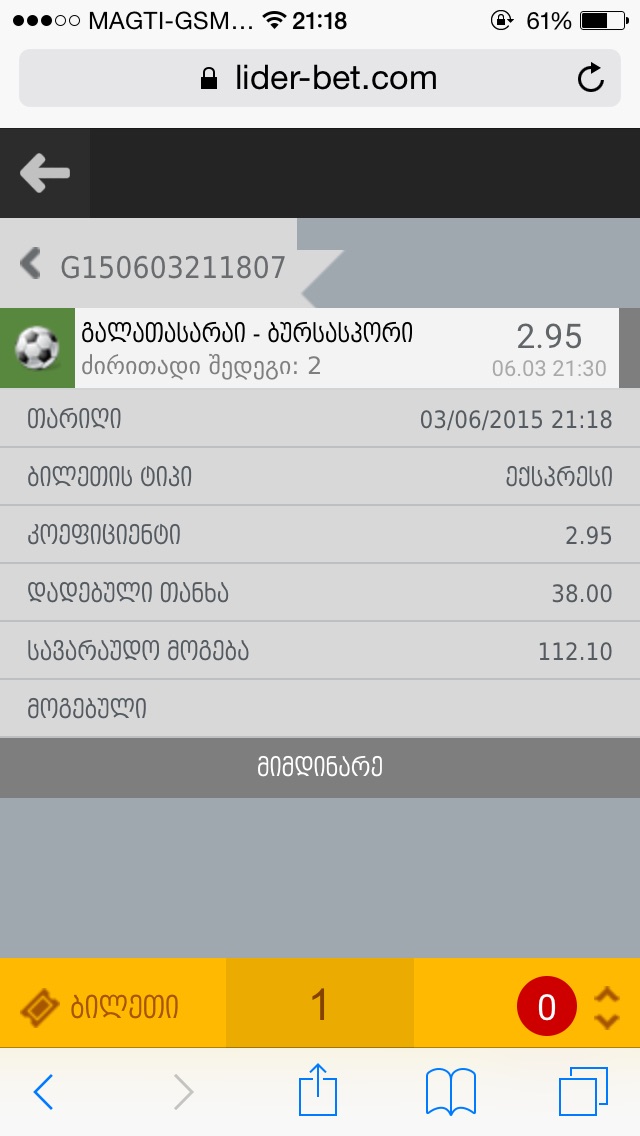Tap the lider-bet.com address bar

pos(320,78)
